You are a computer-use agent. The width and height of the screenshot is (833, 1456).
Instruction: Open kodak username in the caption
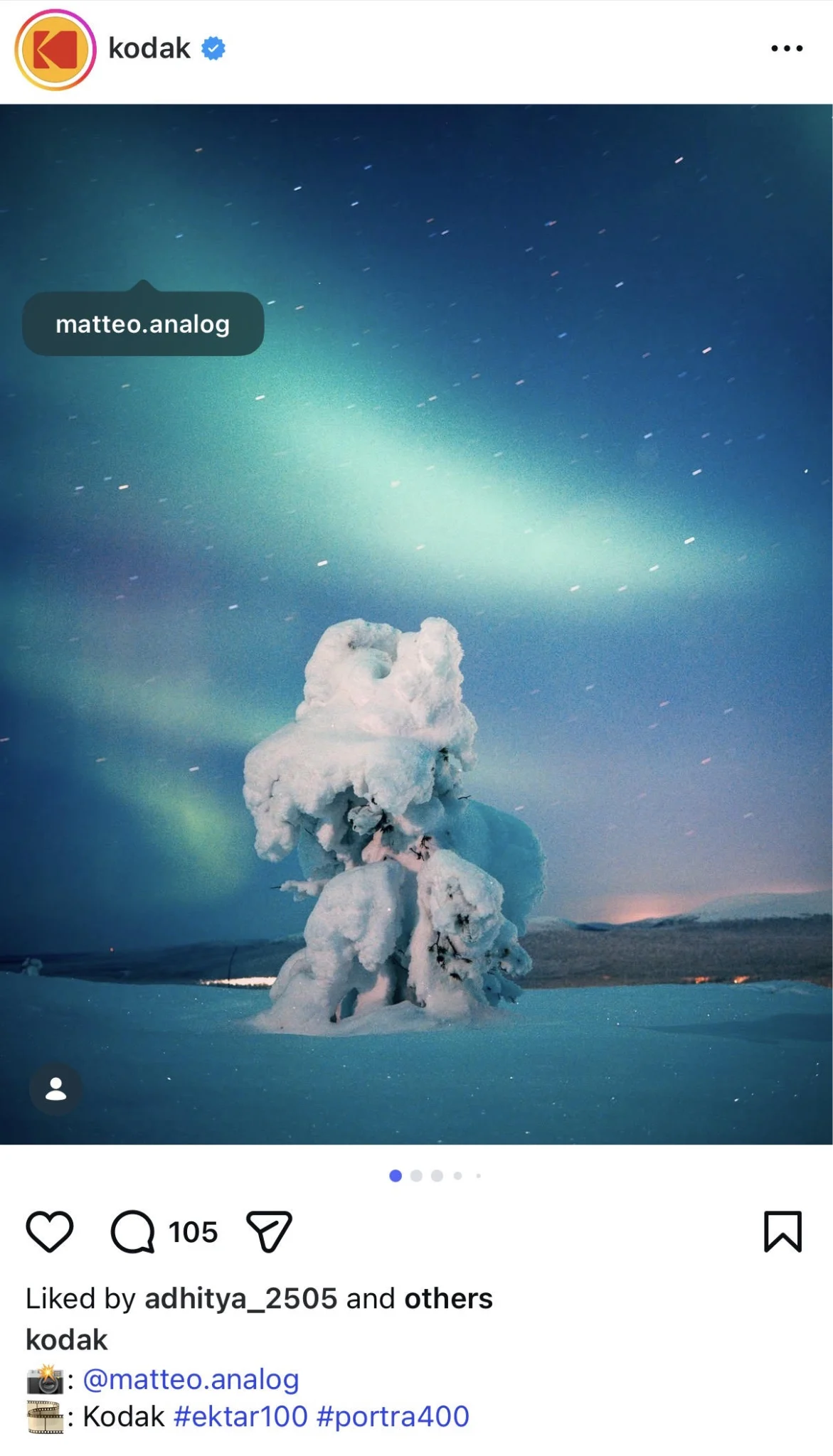click(66, 1340)
